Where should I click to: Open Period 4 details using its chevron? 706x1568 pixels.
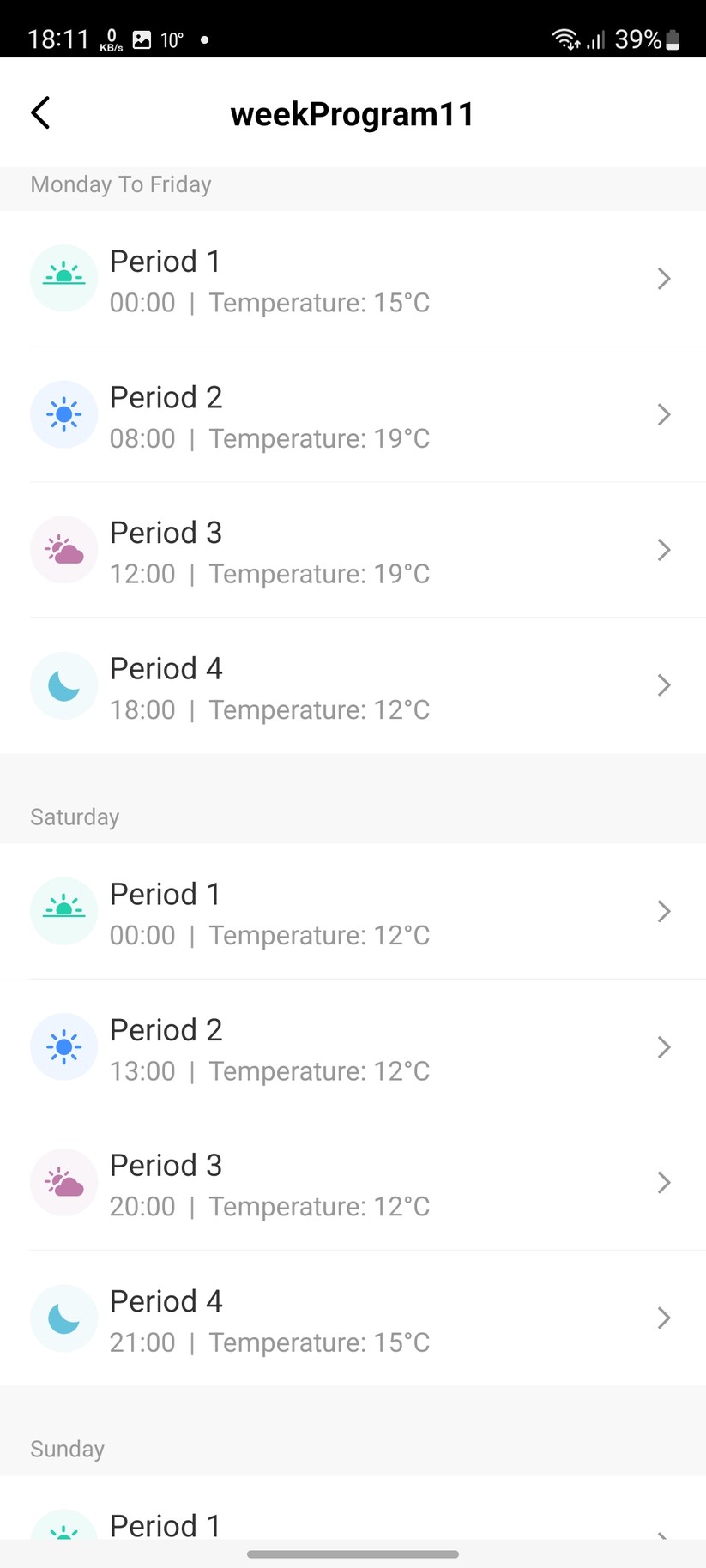pyautogui.click(x=663, y=684)
